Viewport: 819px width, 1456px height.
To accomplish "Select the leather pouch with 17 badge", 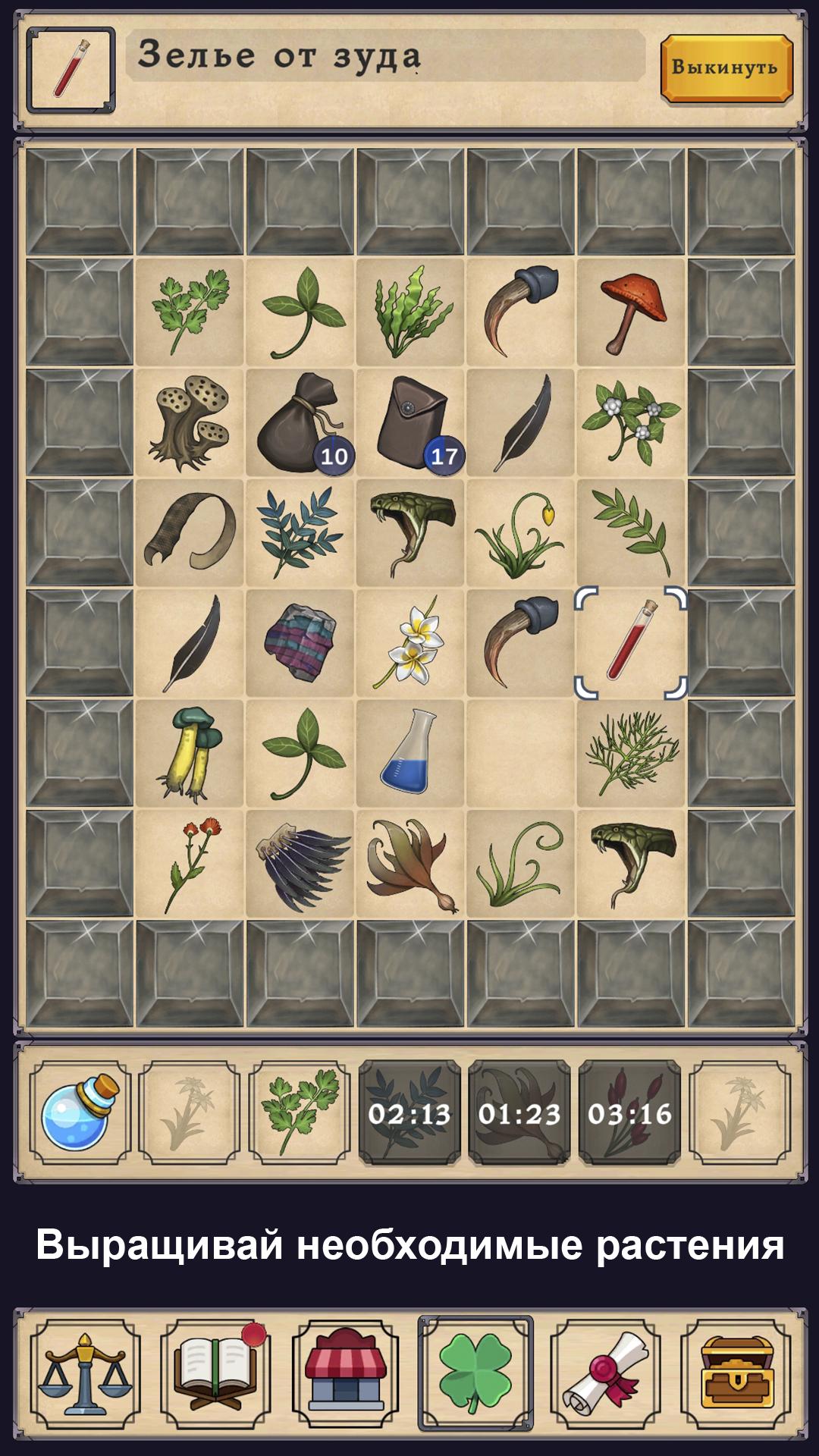I will 410,422.
